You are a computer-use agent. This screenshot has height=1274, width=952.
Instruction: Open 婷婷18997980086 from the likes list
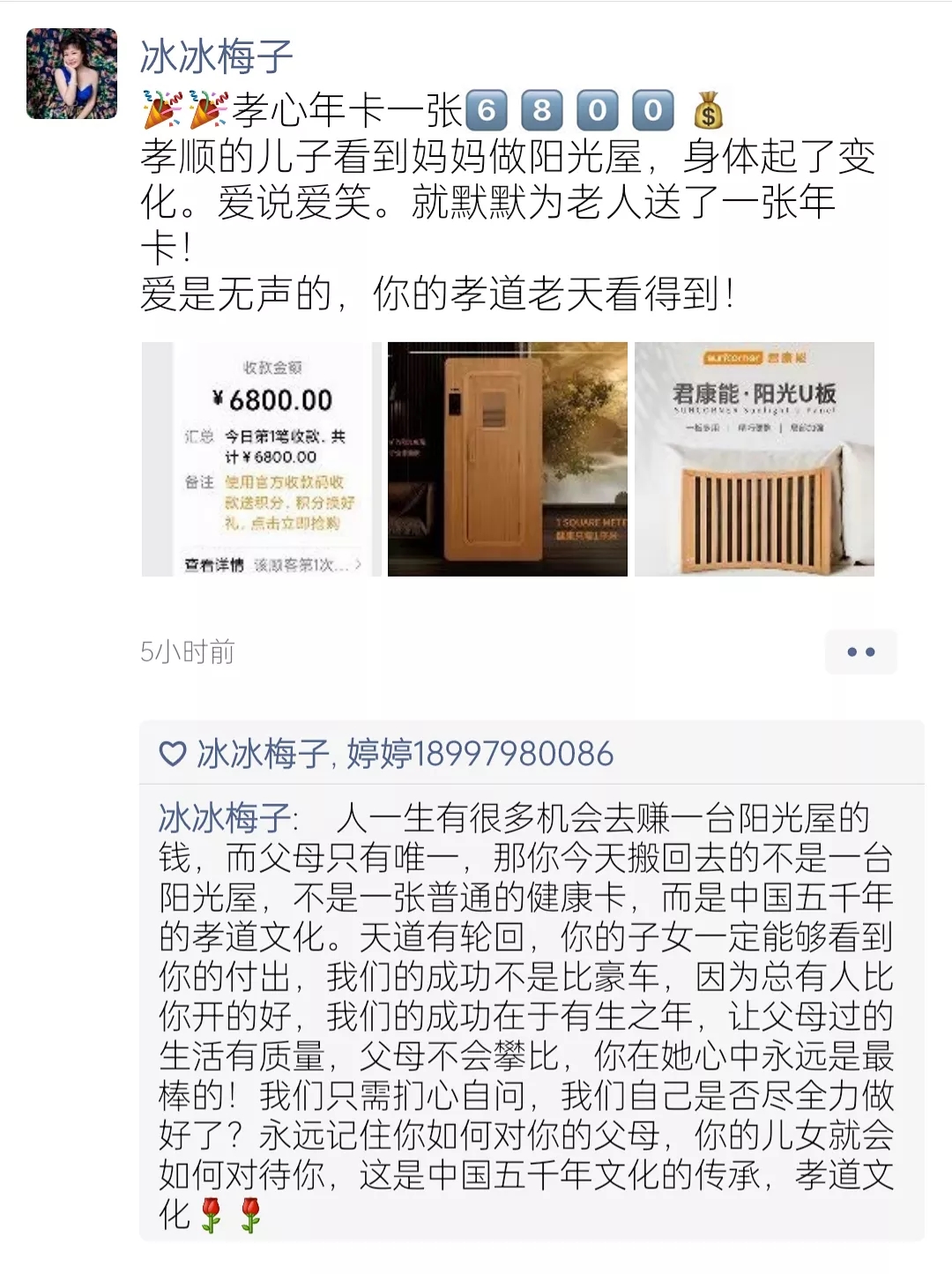pos(480,755)
